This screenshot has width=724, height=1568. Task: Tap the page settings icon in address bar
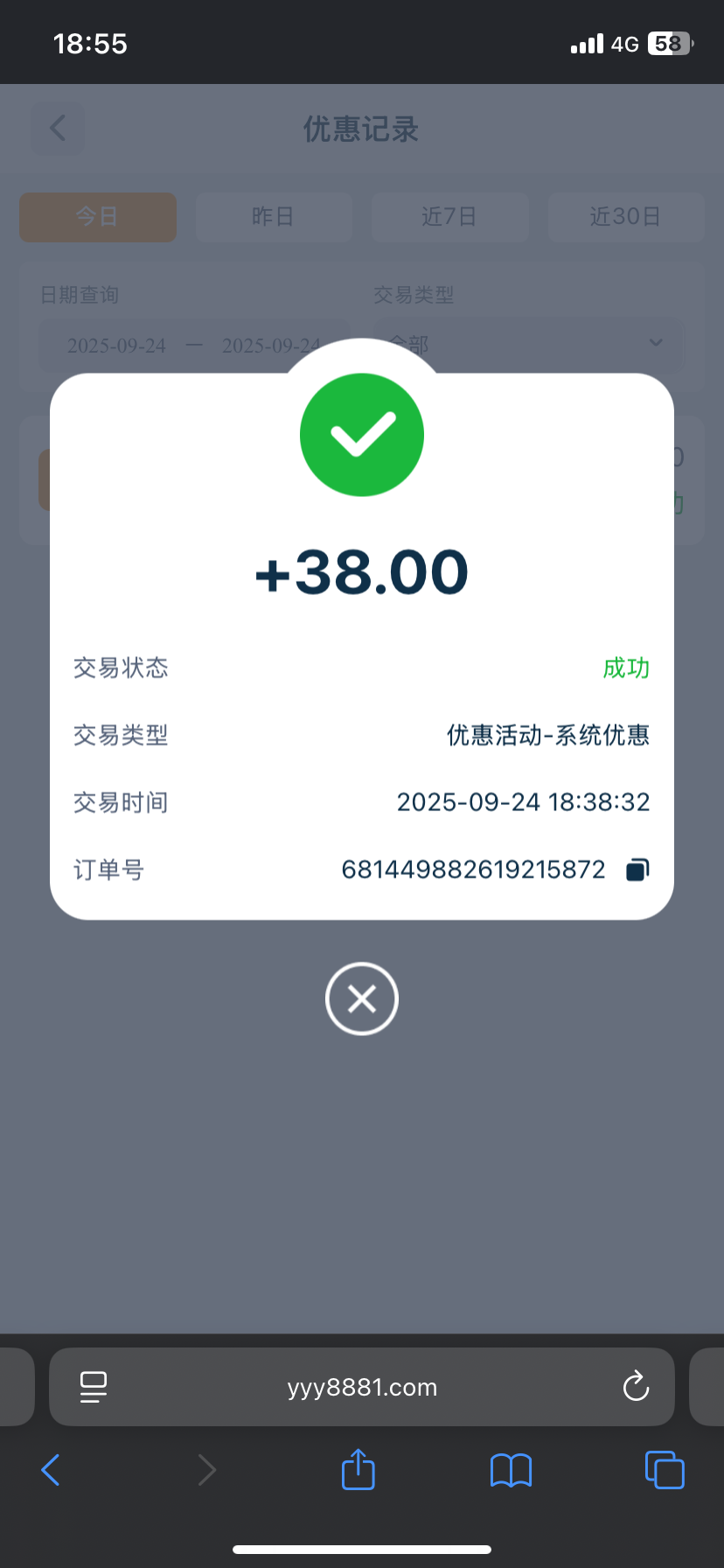(x=94, y=1387)
